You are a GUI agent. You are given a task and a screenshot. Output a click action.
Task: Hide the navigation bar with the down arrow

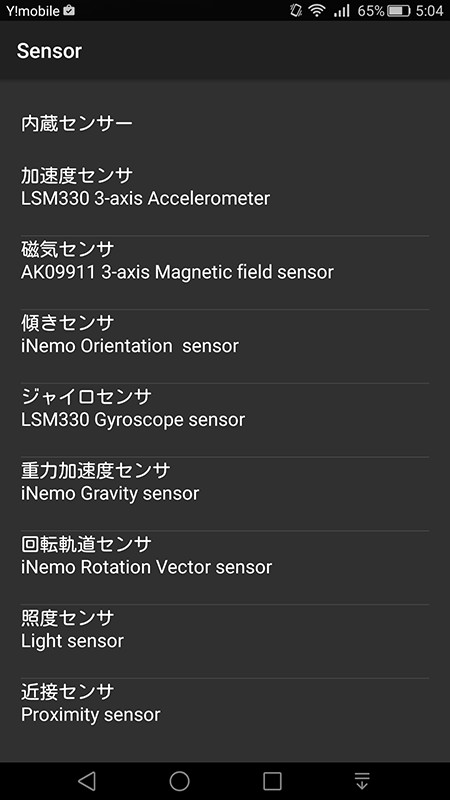pos(362,781)
